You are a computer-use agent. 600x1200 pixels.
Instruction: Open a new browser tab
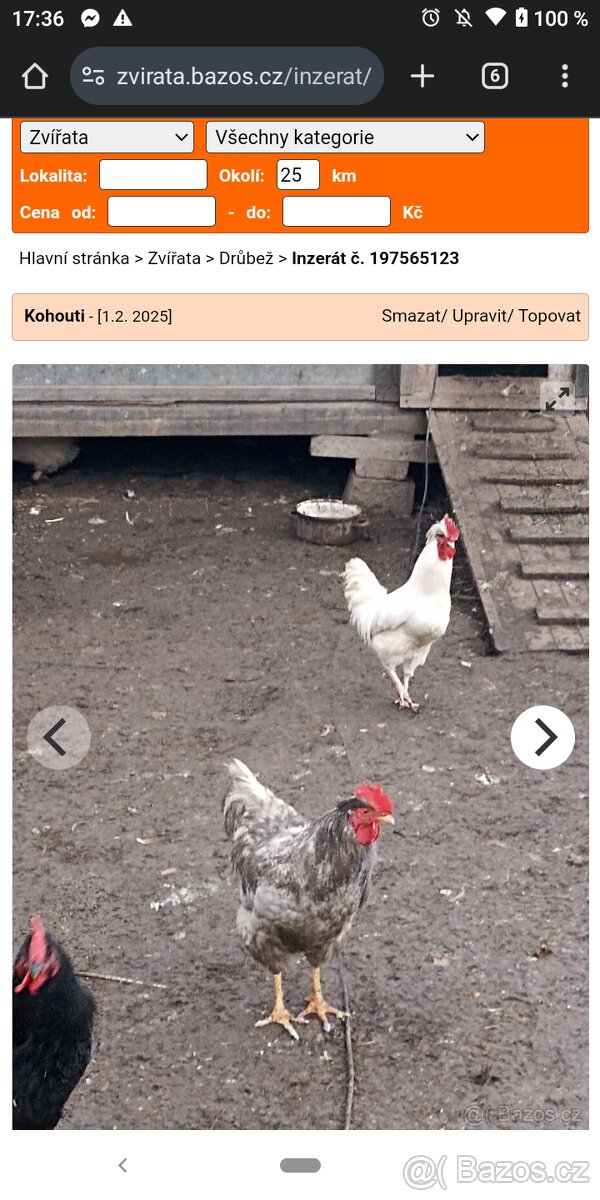coord(423,76)
